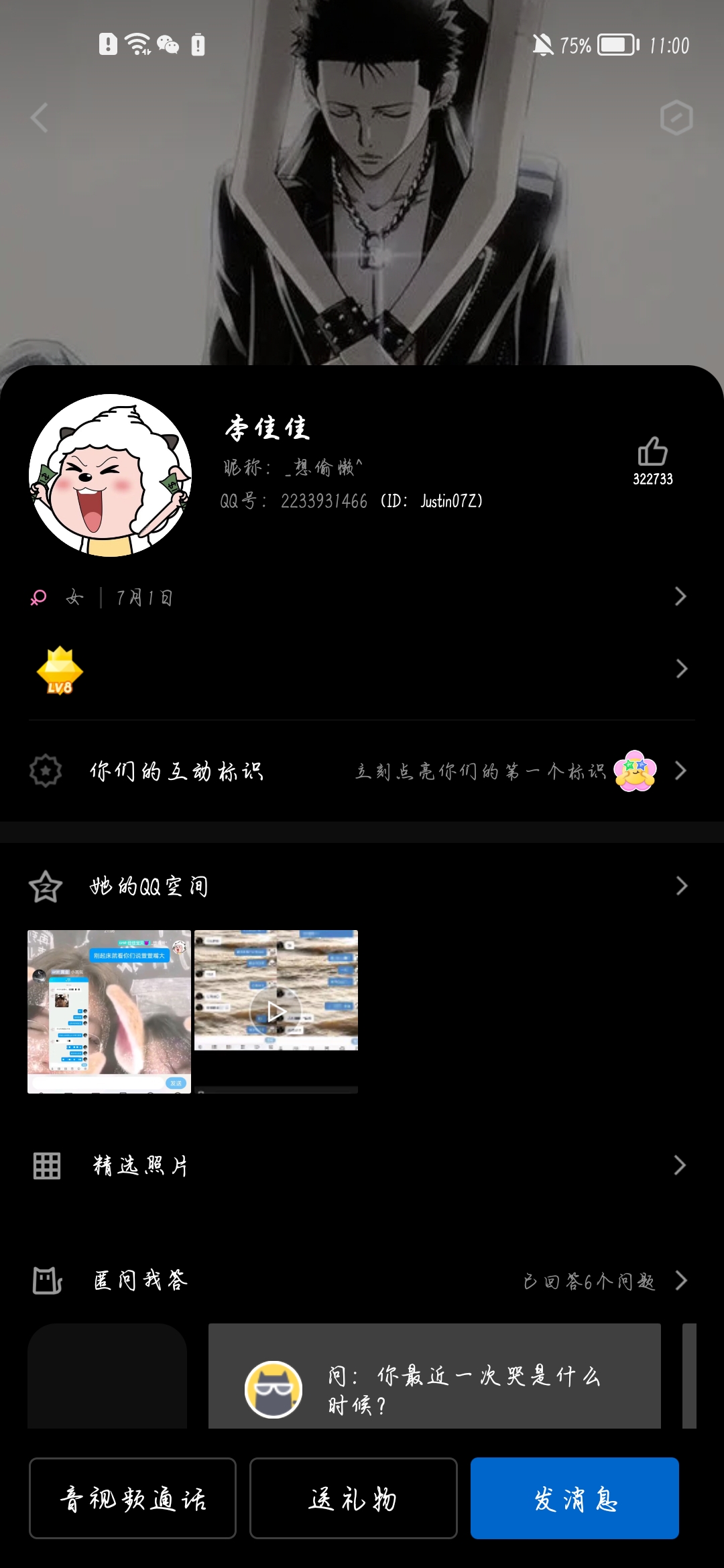724x1568 pixels.
Task: Open 李佳佳's avatar picture
Action: pos(110,475)
